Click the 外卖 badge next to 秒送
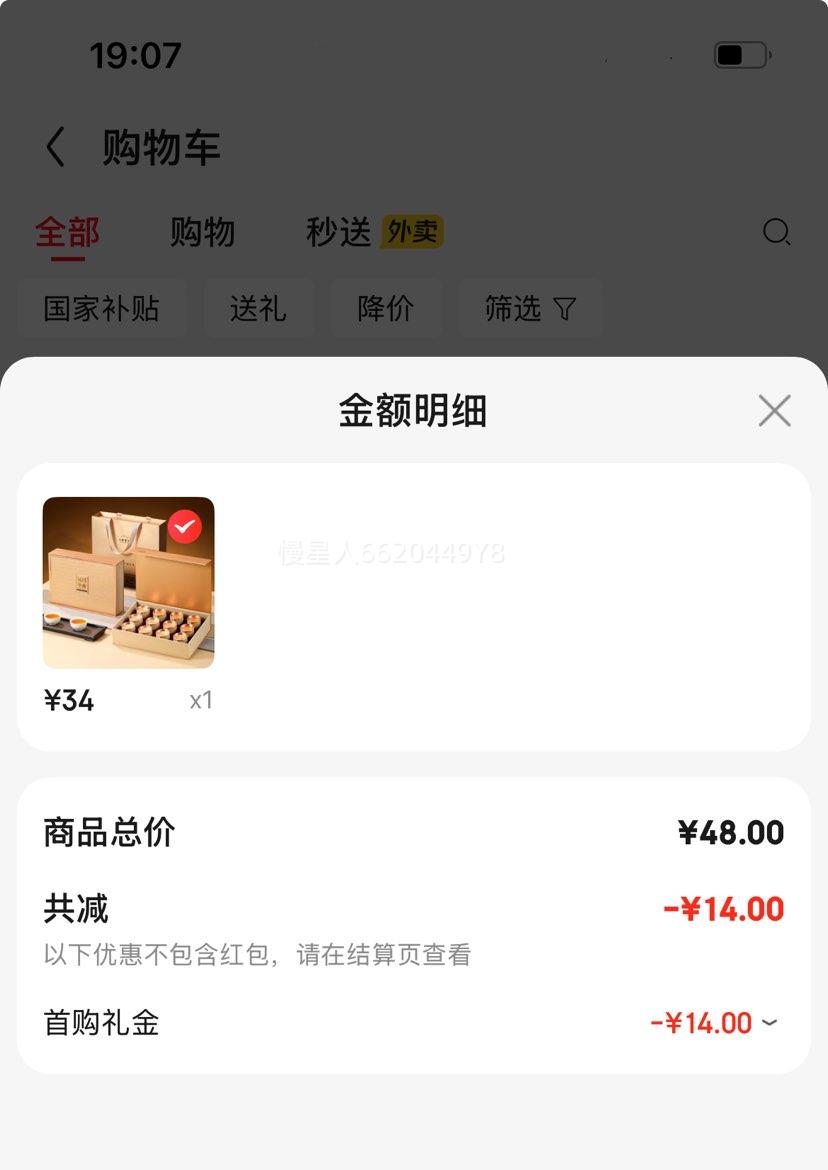The height and width of the screenshot is (1170, 828). pos(411,230)
